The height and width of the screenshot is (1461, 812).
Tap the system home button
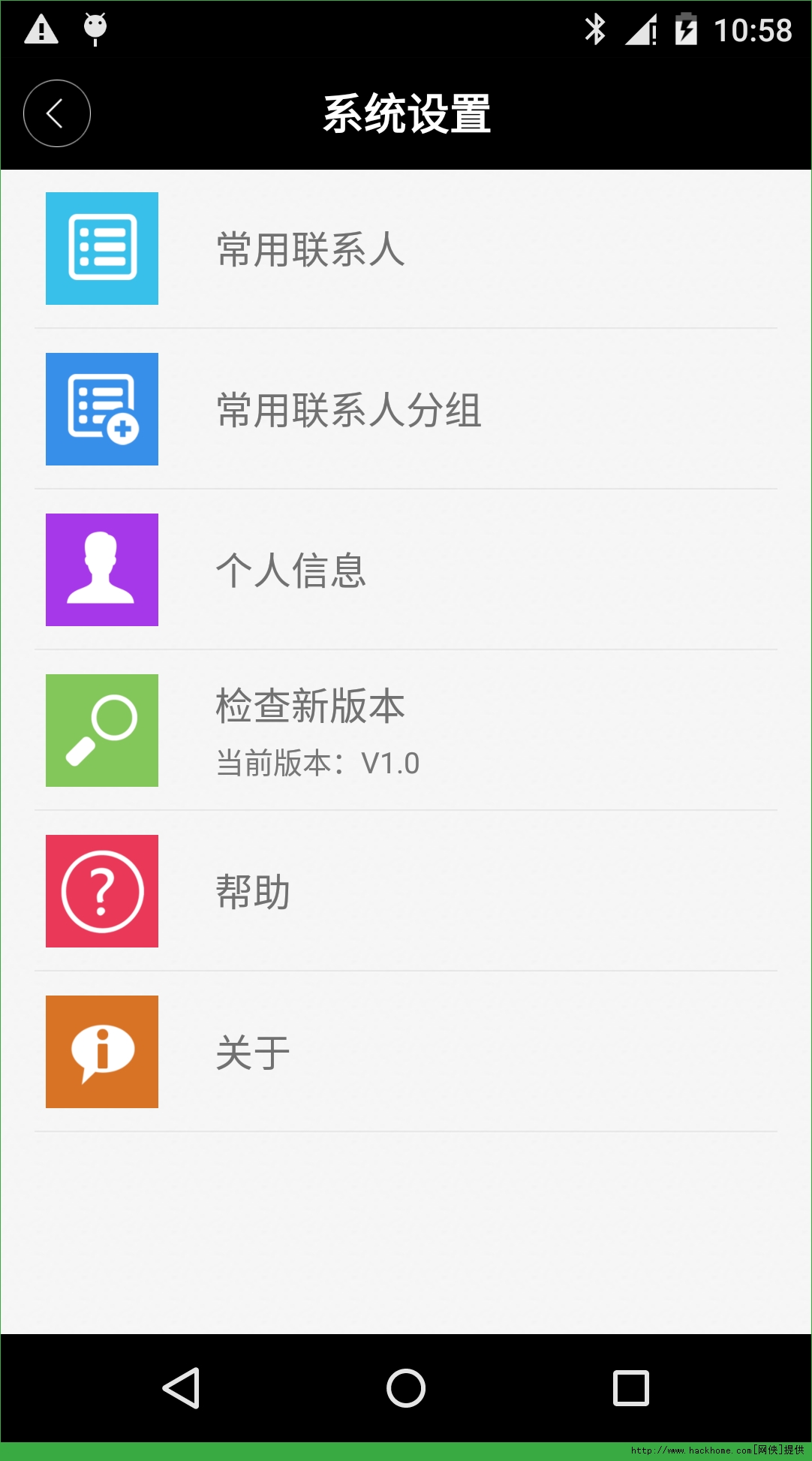[406, 1388]
